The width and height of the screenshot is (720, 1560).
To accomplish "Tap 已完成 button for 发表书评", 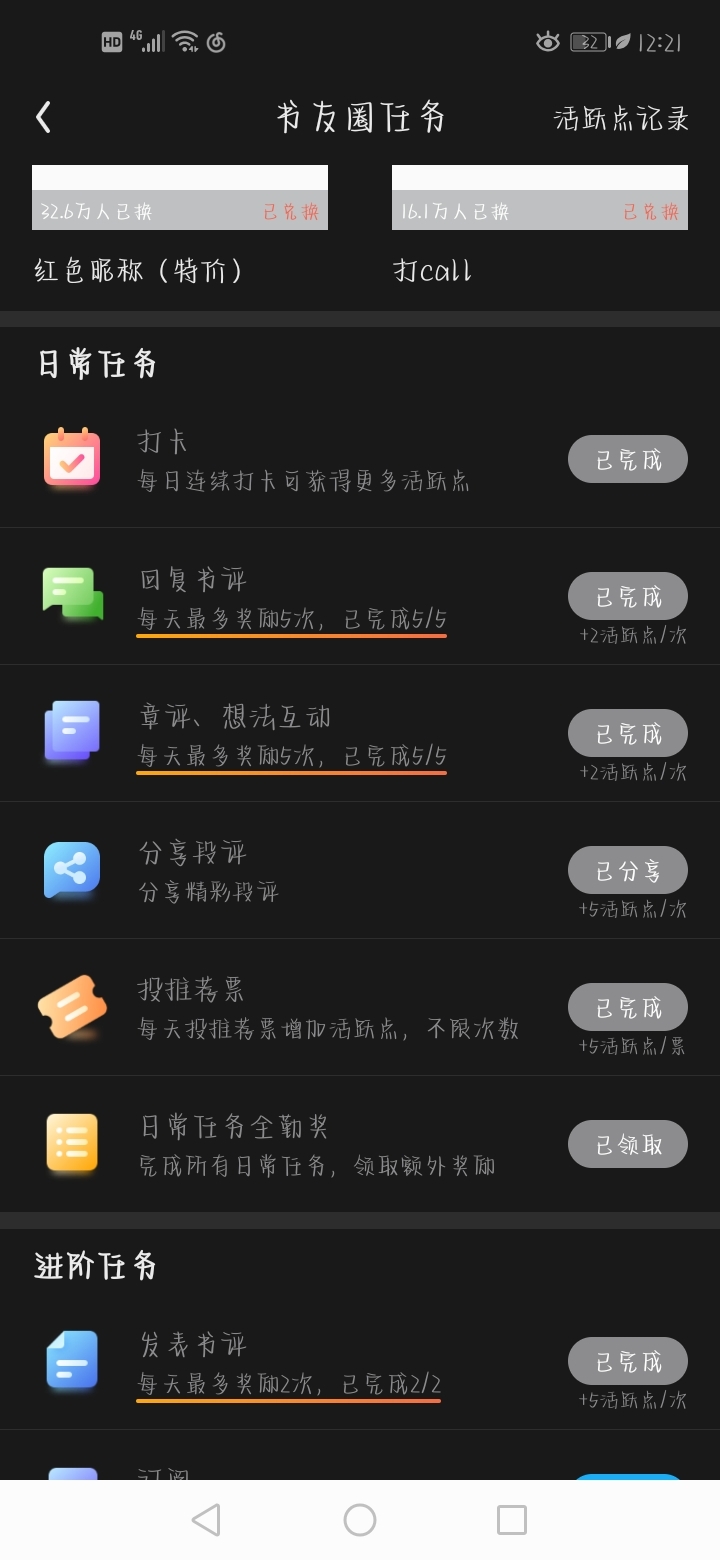I will tap(628, 1362).
